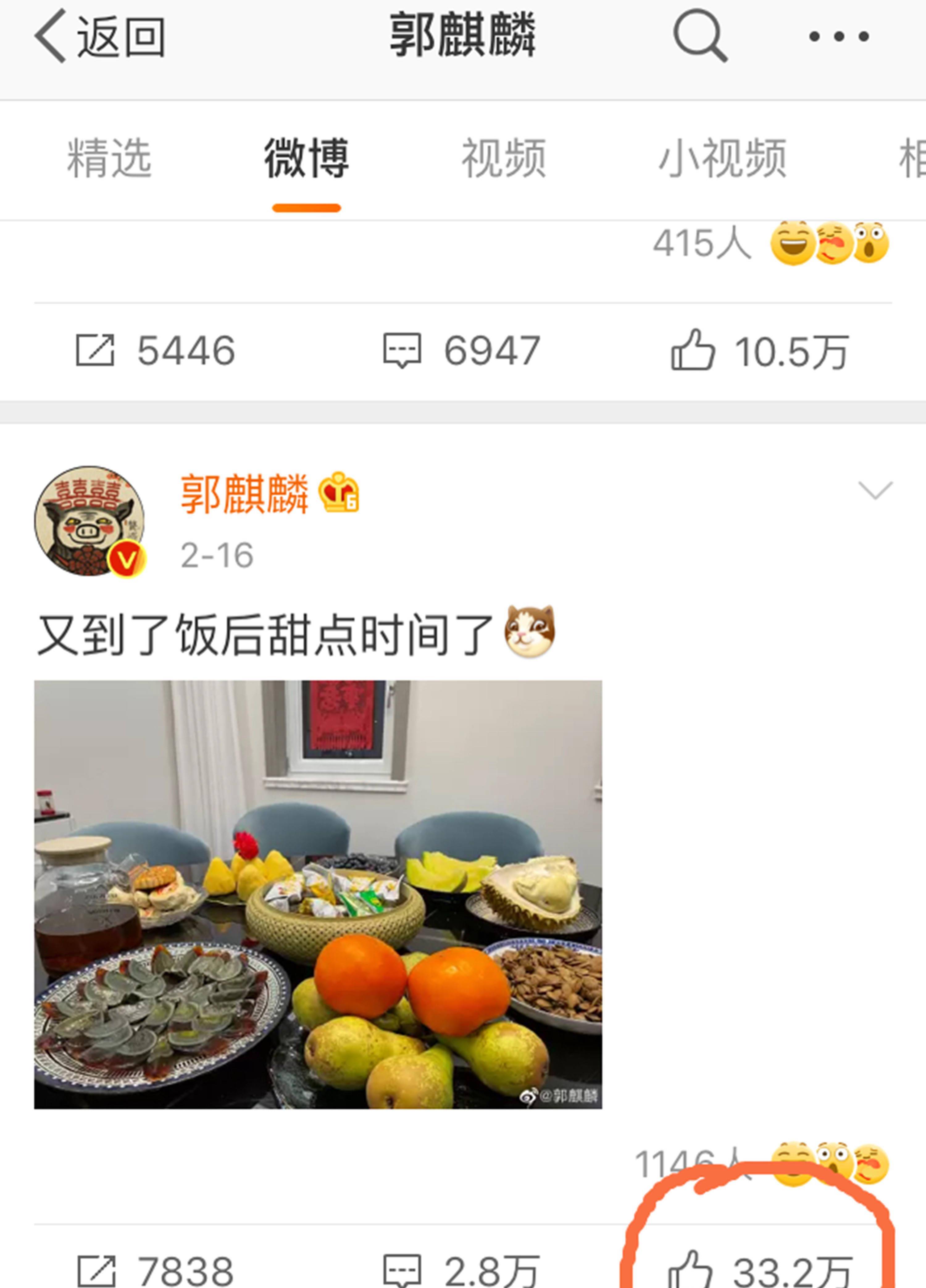926x1288 pixels.
Task: Repost the post with 5446 shares
Action: pyautogui.click(x=155, y=350)
